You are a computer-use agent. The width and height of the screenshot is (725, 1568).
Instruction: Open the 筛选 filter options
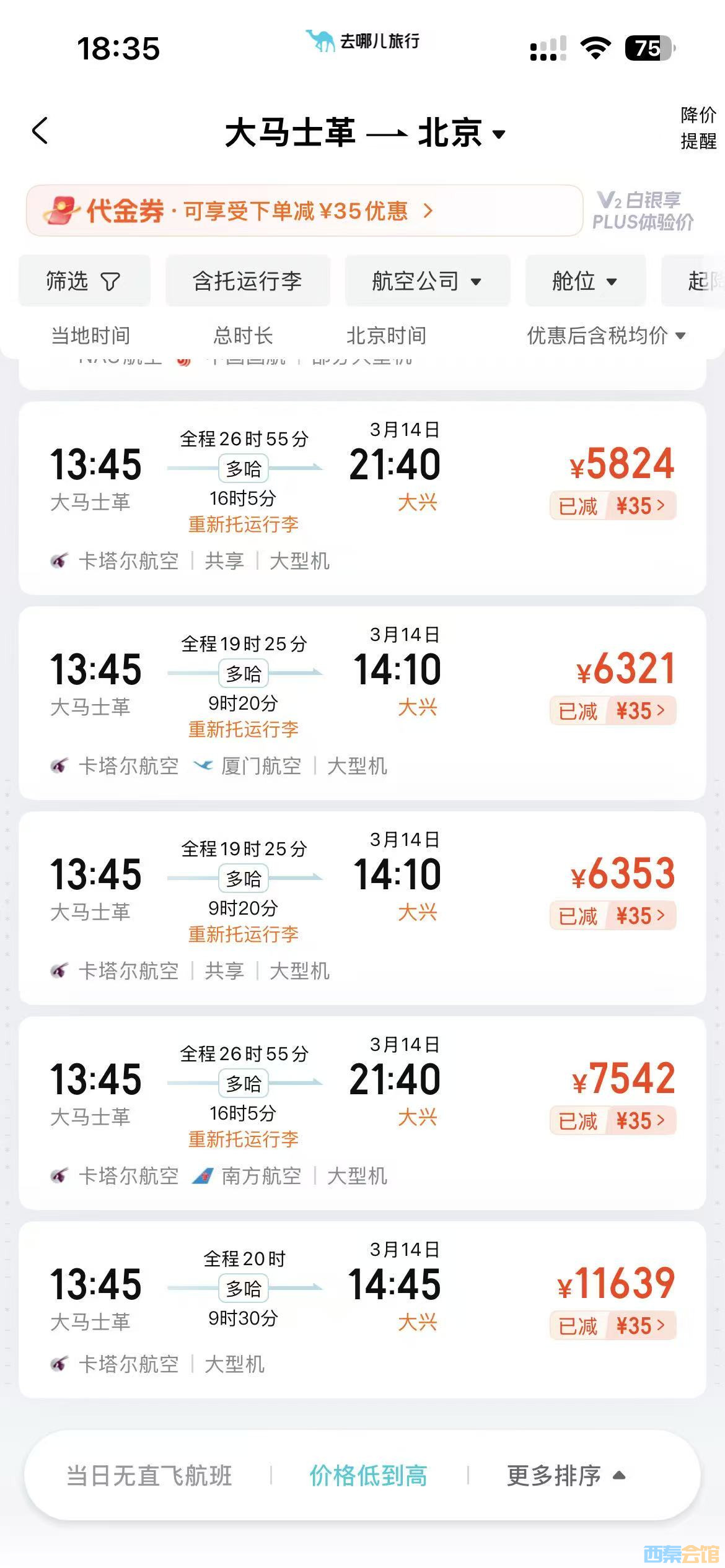84,281
